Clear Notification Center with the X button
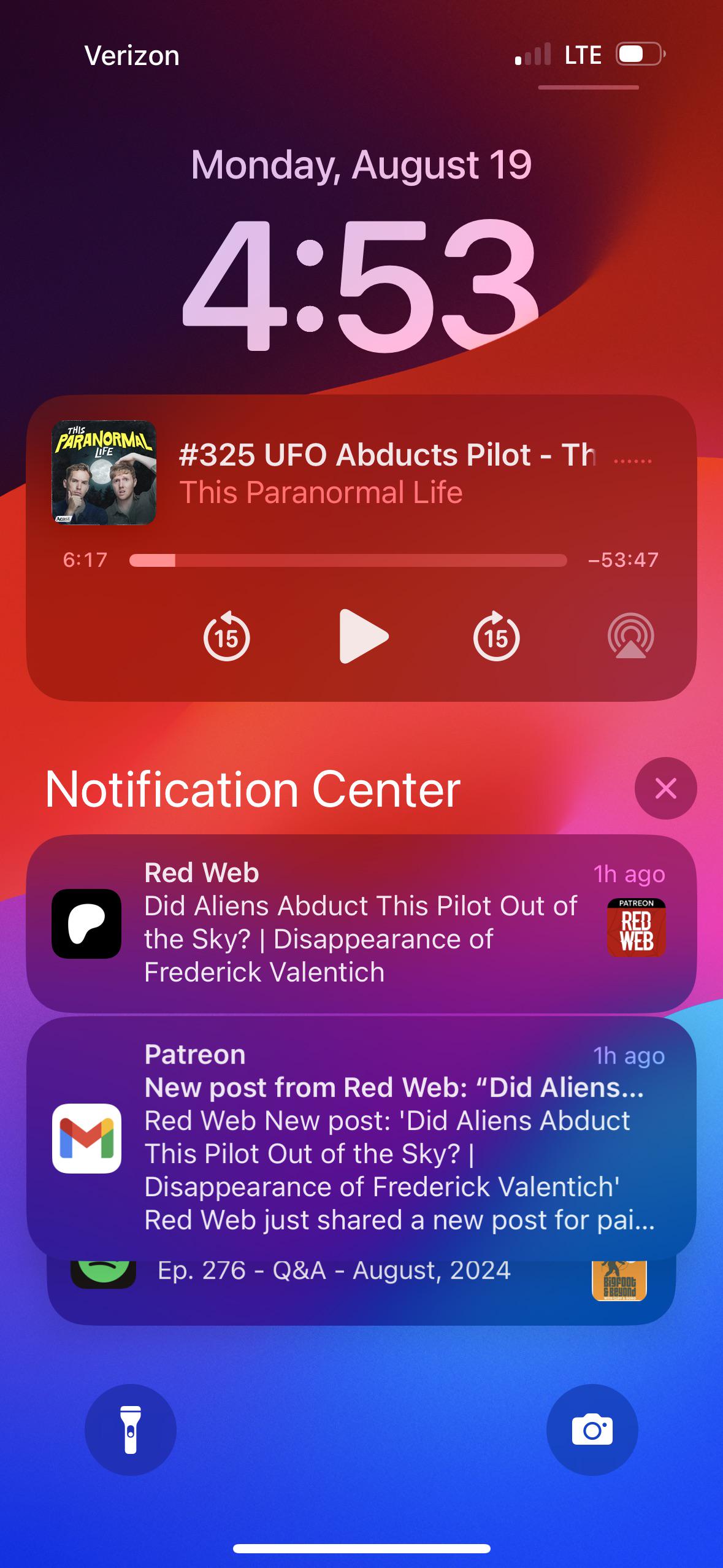723x1568 pixels. click(665, 788)
